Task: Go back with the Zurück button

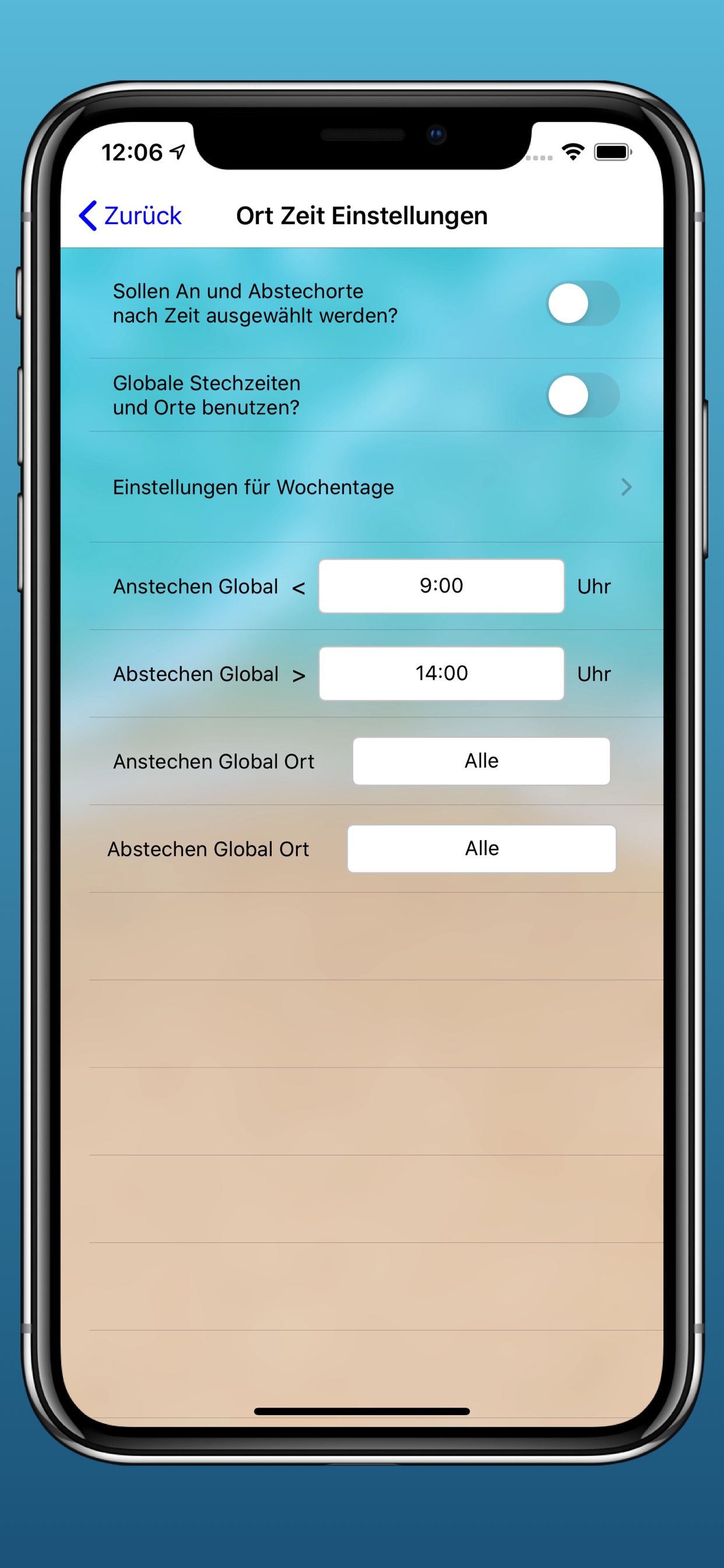Action: tap(130, 215)
